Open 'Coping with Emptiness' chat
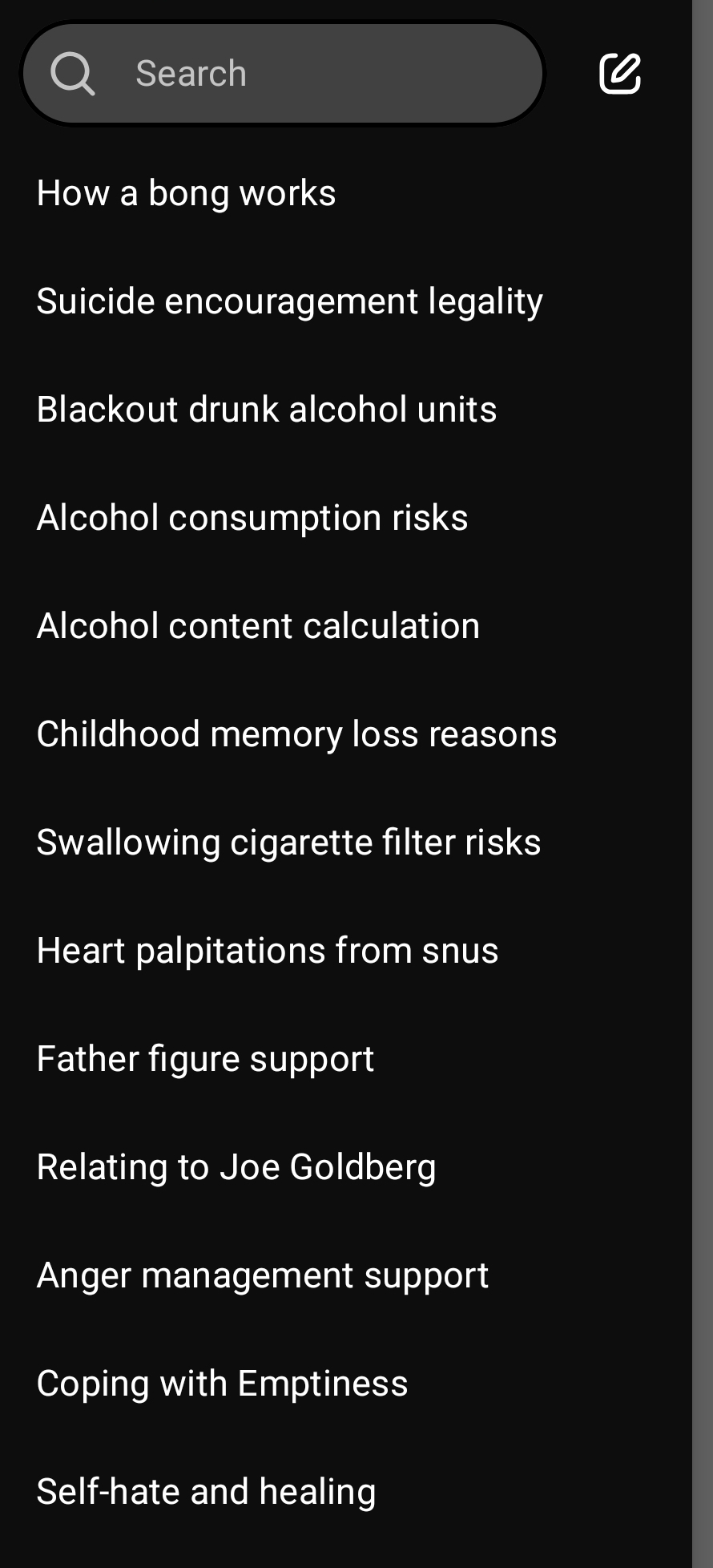713x1568 pixels. (x=222, y=1384)
